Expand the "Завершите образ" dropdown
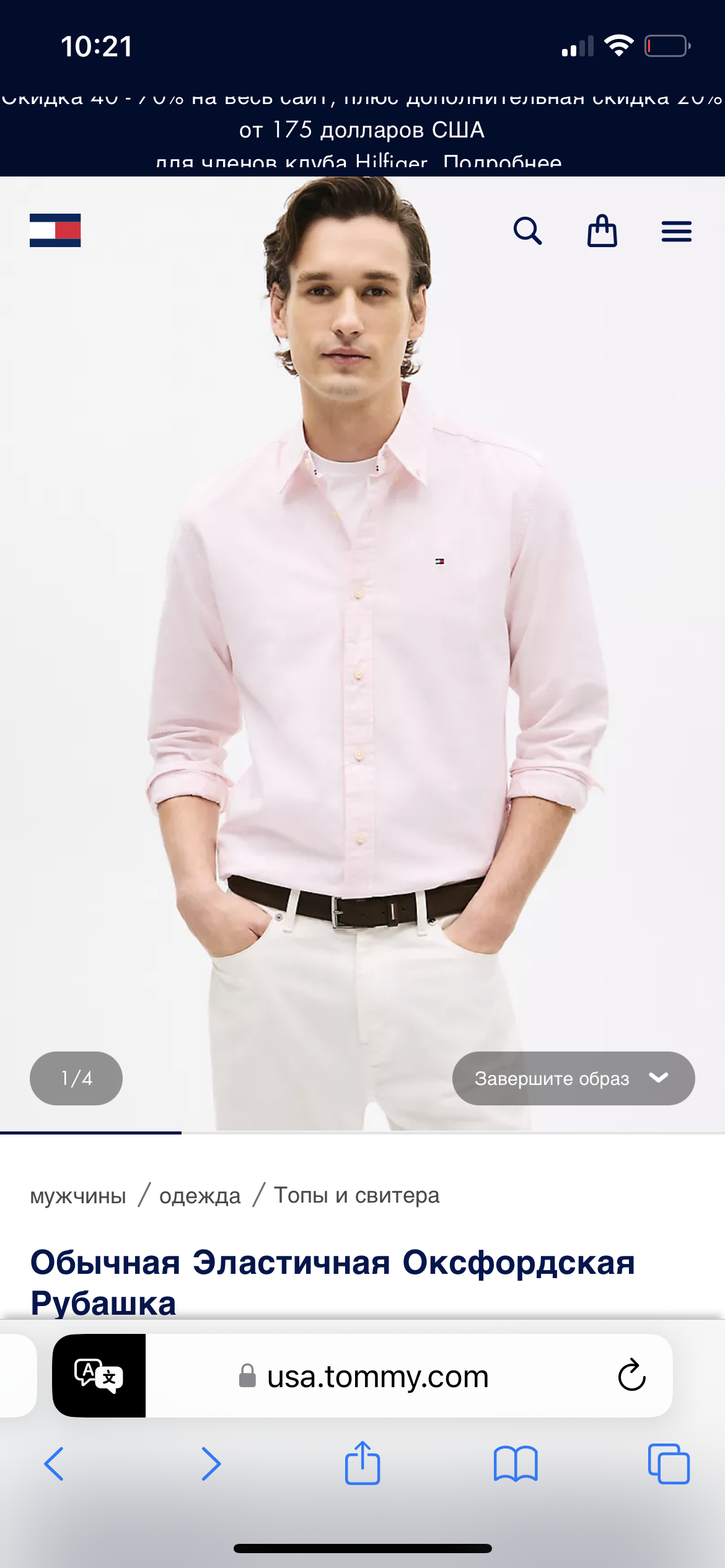 pyautogui.click(x=573, y=1078)
